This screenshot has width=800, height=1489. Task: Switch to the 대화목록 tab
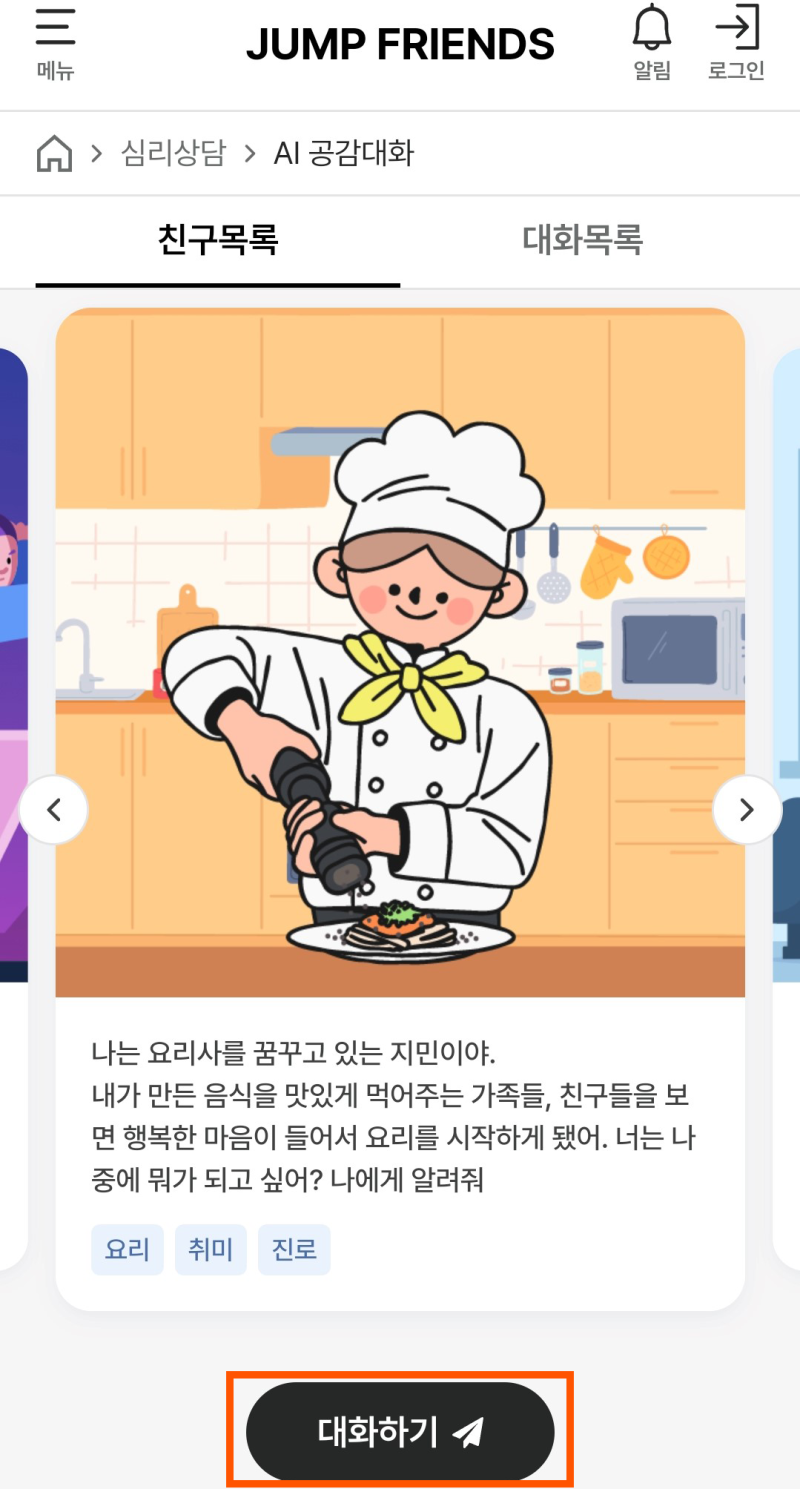pyautogui.click(x=582, y=240)
